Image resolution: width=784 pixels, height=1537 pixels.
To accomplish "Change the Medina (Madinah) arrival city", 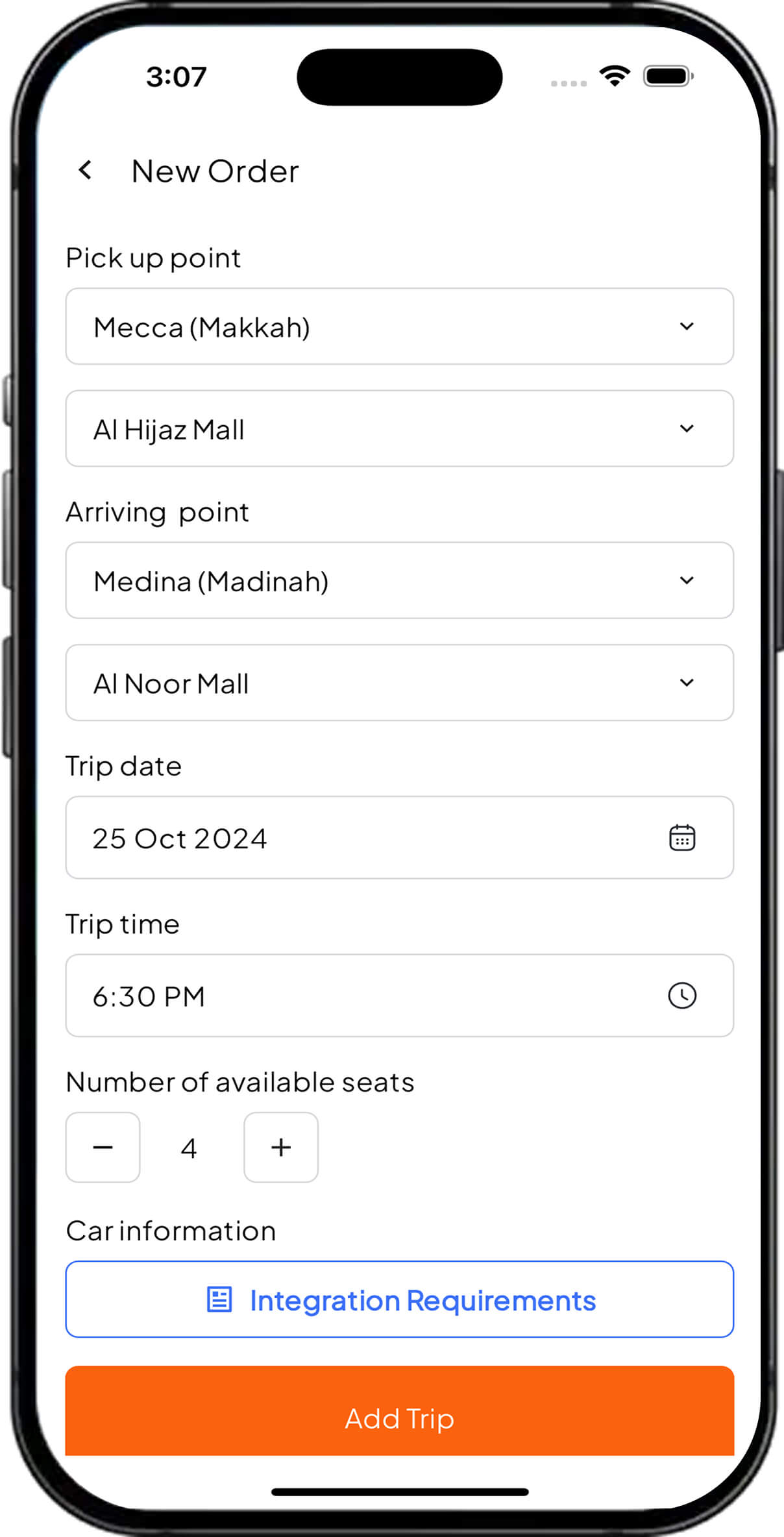I will (x=399, y=580).
